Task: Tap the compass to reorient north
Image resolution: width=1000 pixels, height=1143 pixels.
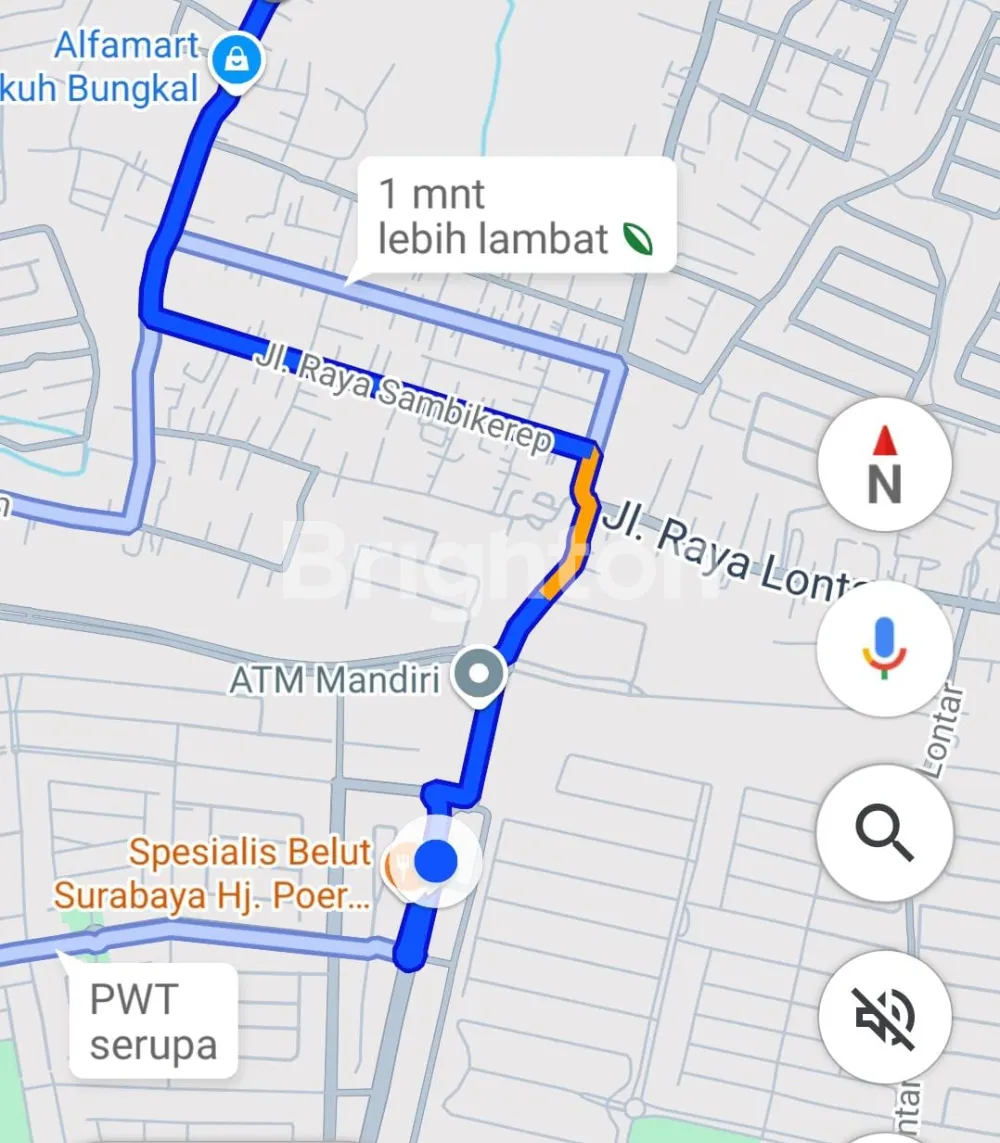Action: [884, 466]
